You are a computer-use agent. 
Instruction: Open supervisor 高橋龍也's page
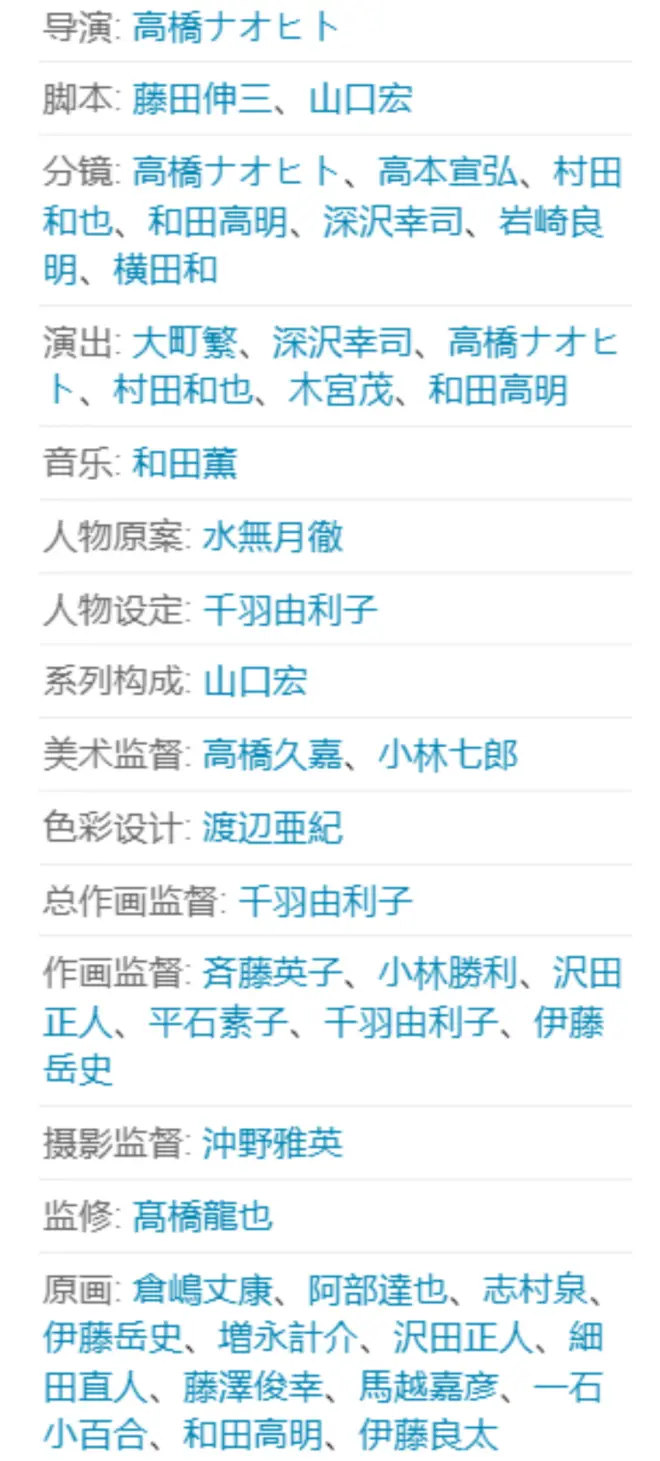[x=202, y=1217]
